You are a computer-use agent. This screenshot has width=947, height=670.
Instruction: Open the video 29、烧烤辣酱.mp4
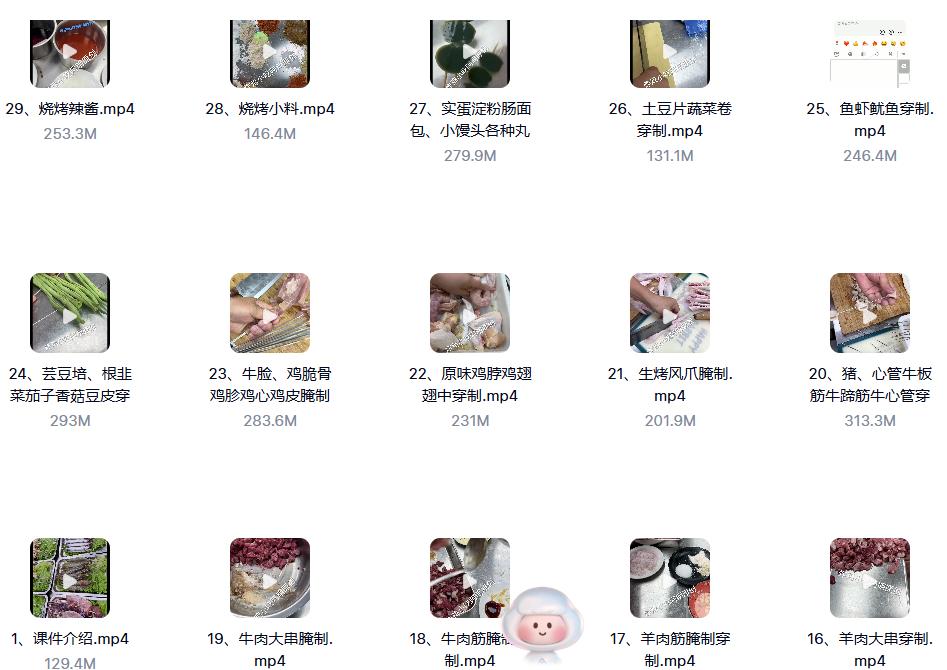(x=70, y=52)
